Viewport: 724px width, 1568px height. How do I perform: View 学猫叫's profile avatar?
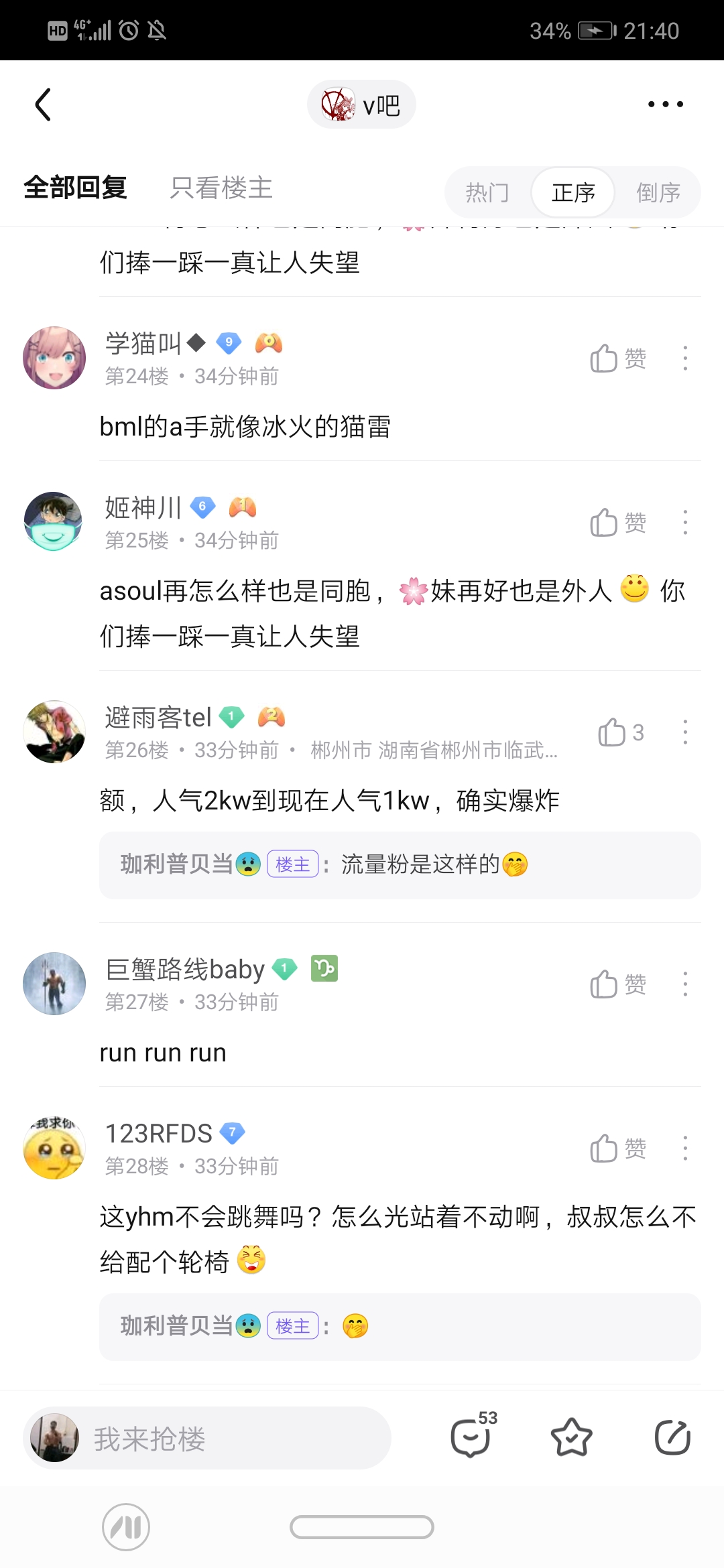[x=54, y=358]
